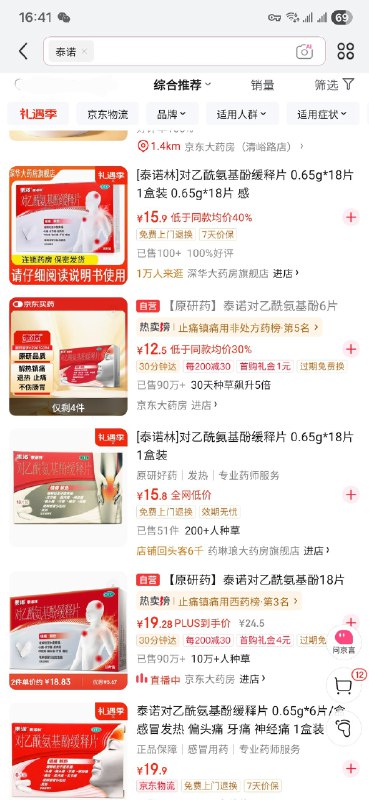Open the 问京言 assistant
Image resolution: width=369 pixels, height=800 pixels.
(343, 643)
